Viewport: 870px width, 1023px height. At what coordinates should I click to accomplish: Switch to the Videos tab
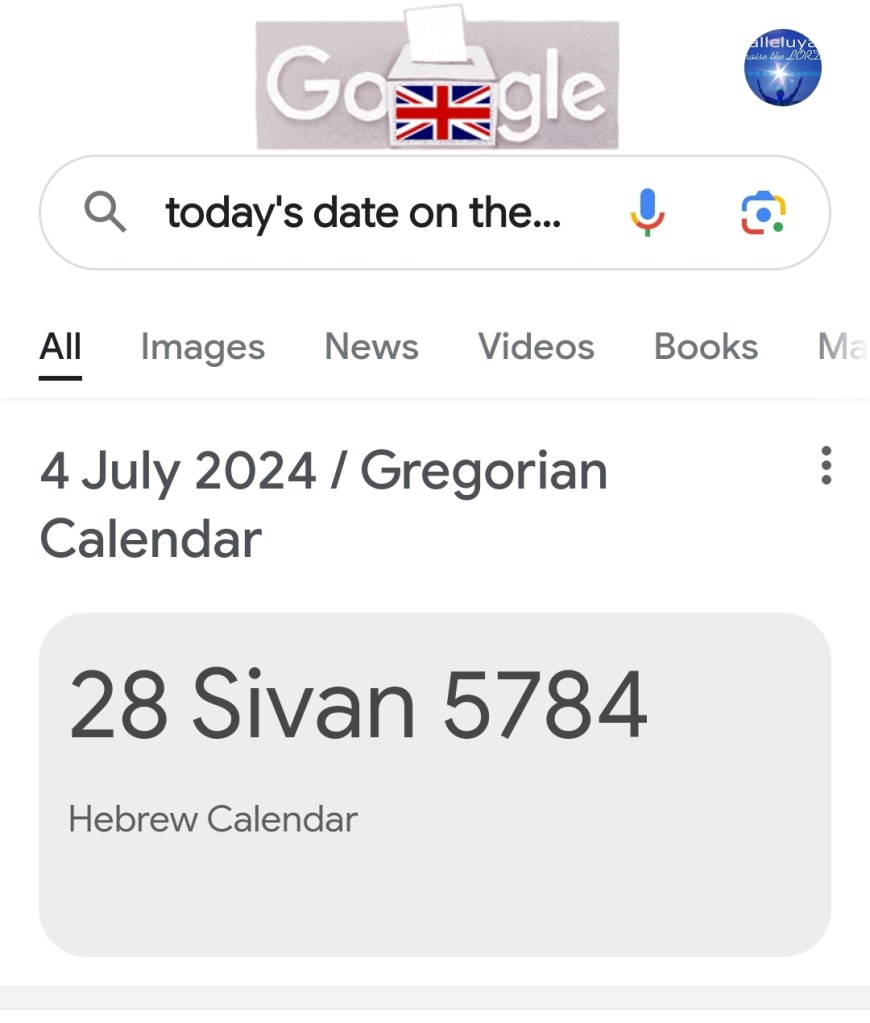[536, 347]
